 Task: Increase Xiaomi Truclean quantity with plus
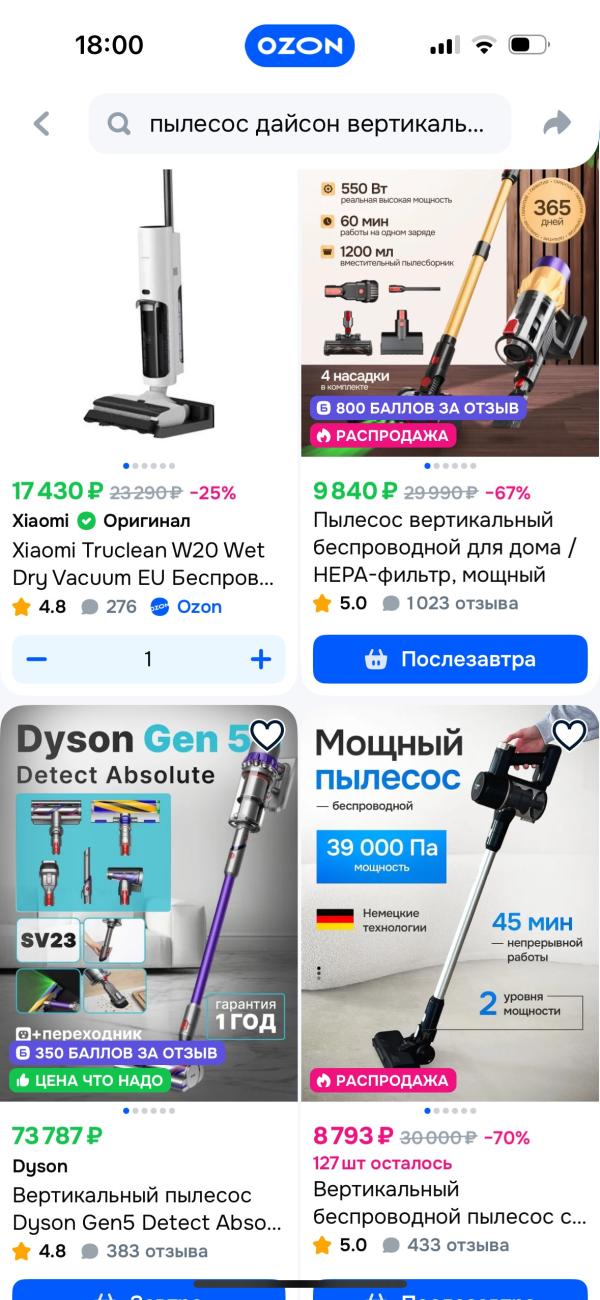click(260, 659)
